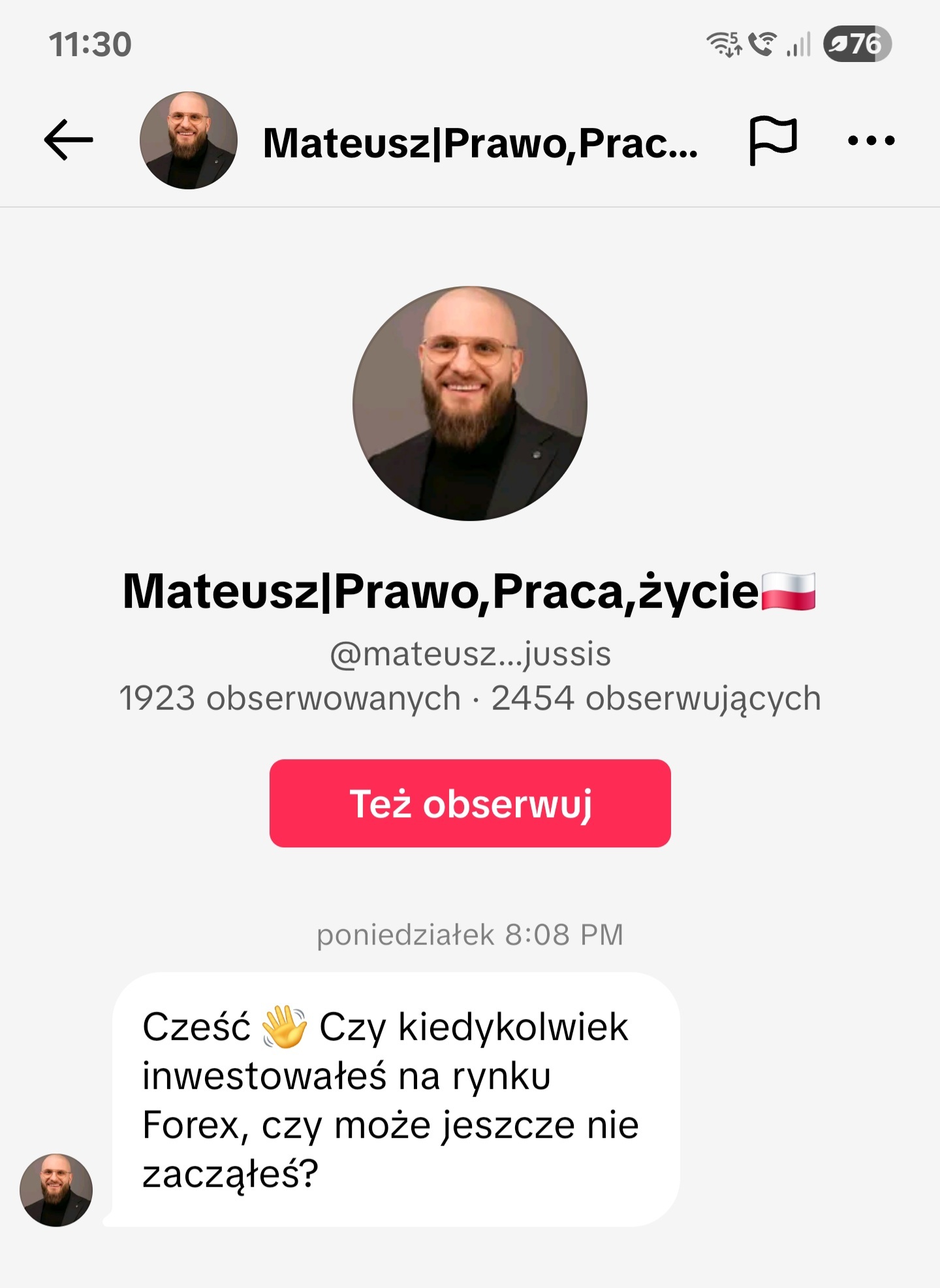Open the header title "Mateusz|Prawo,Prac..."
The height and width of the screenshot is (1288, 940).
pos(480,142)
